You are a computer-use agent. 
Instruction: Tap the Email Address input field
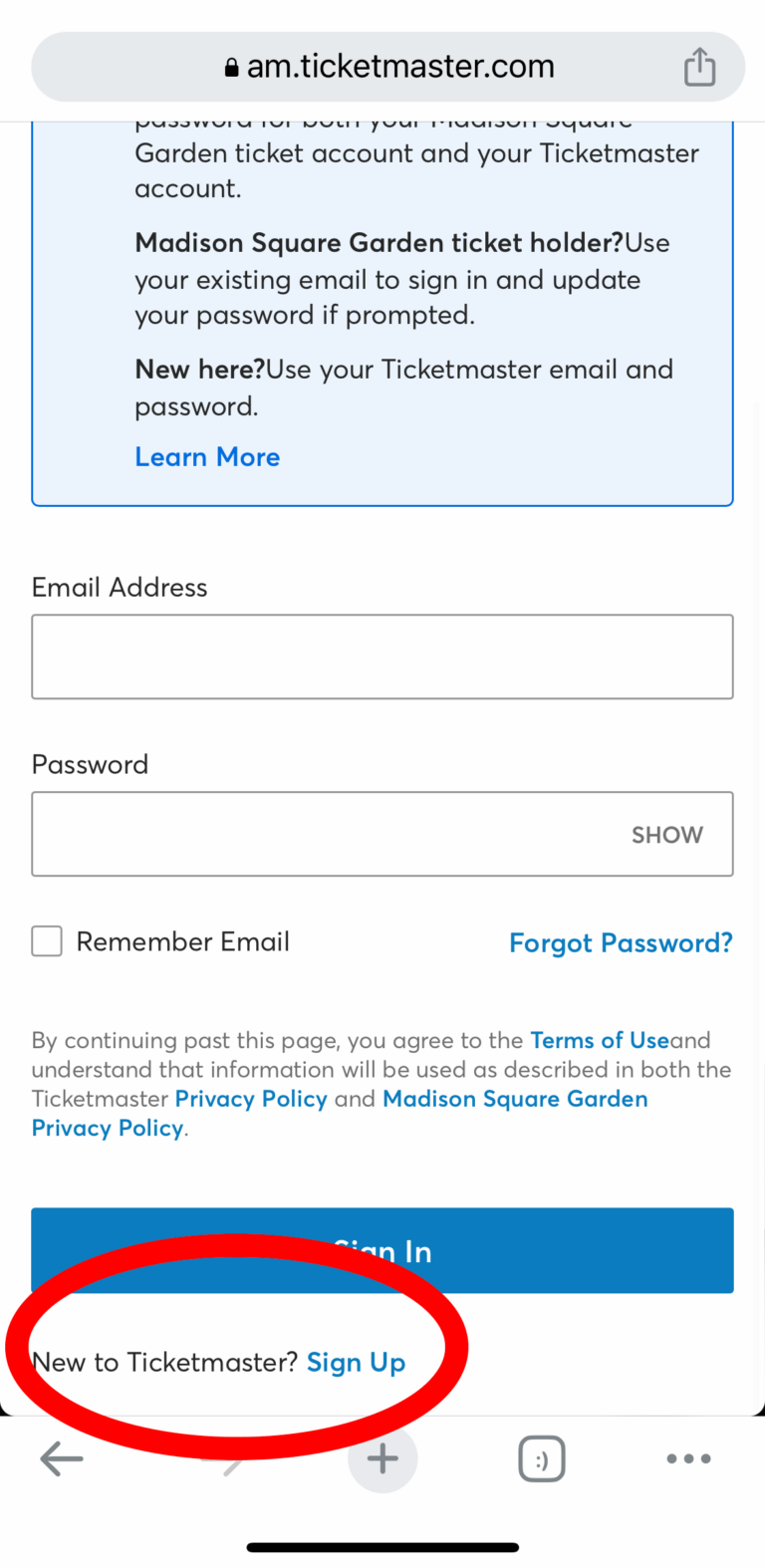point(382,655)
